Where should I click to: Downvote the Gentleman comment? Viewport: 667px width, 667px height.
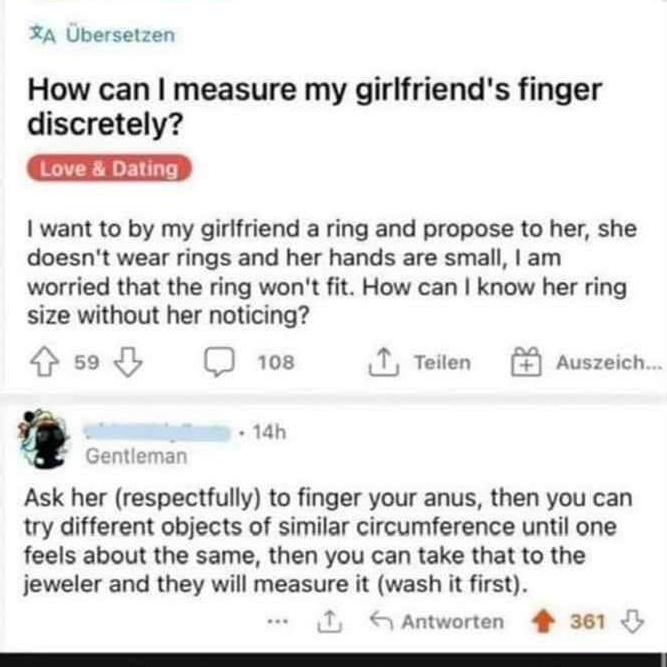[630, 621]
